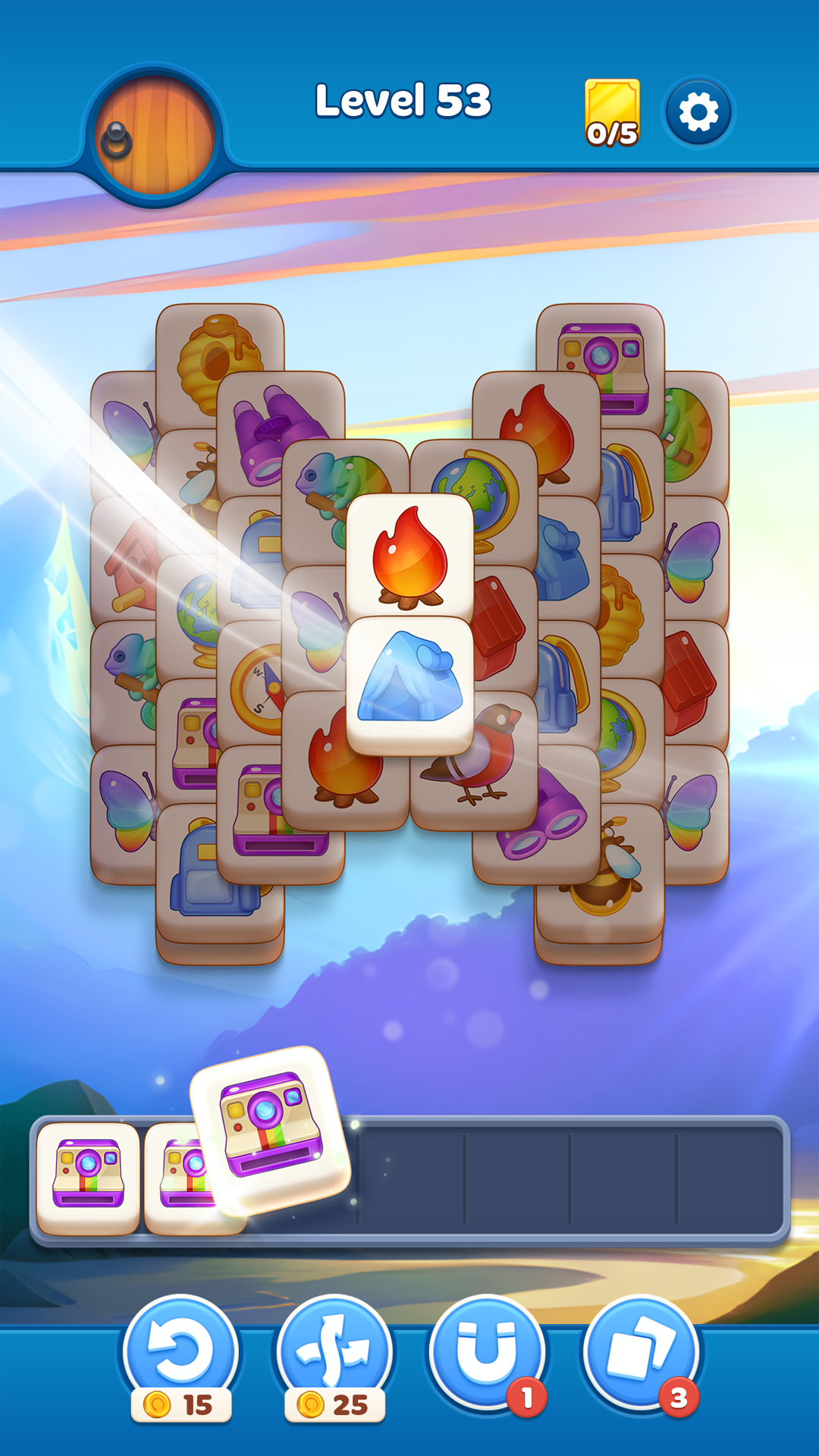Viewport: 819px width, 1456px height.
Task: Activate the tile swap booster
Action: click(642, 1355)
